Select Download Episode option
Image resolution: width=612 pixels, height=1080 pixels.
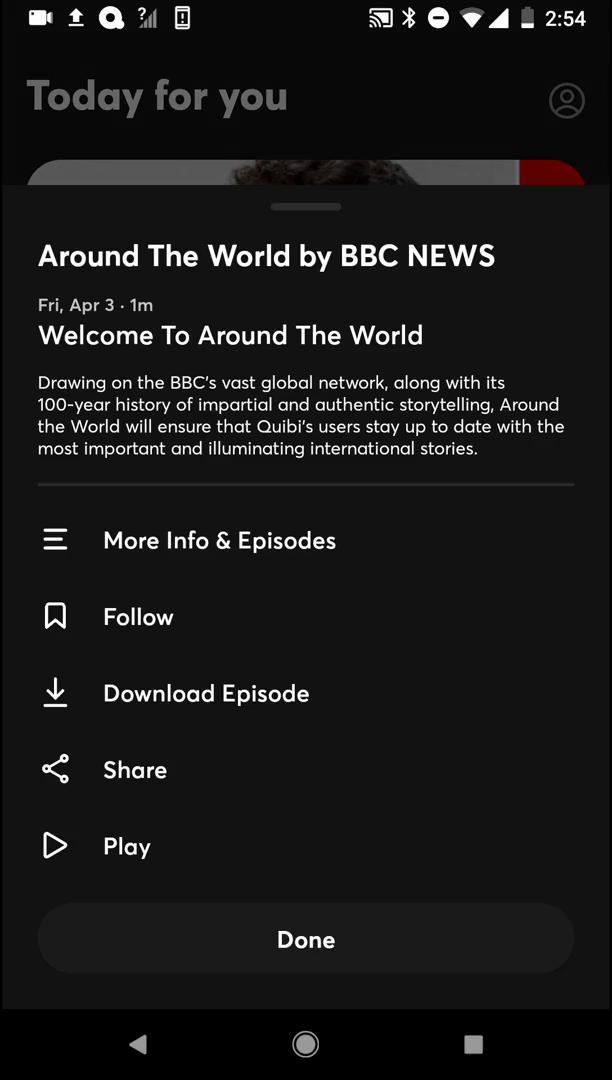click(206, 694)
